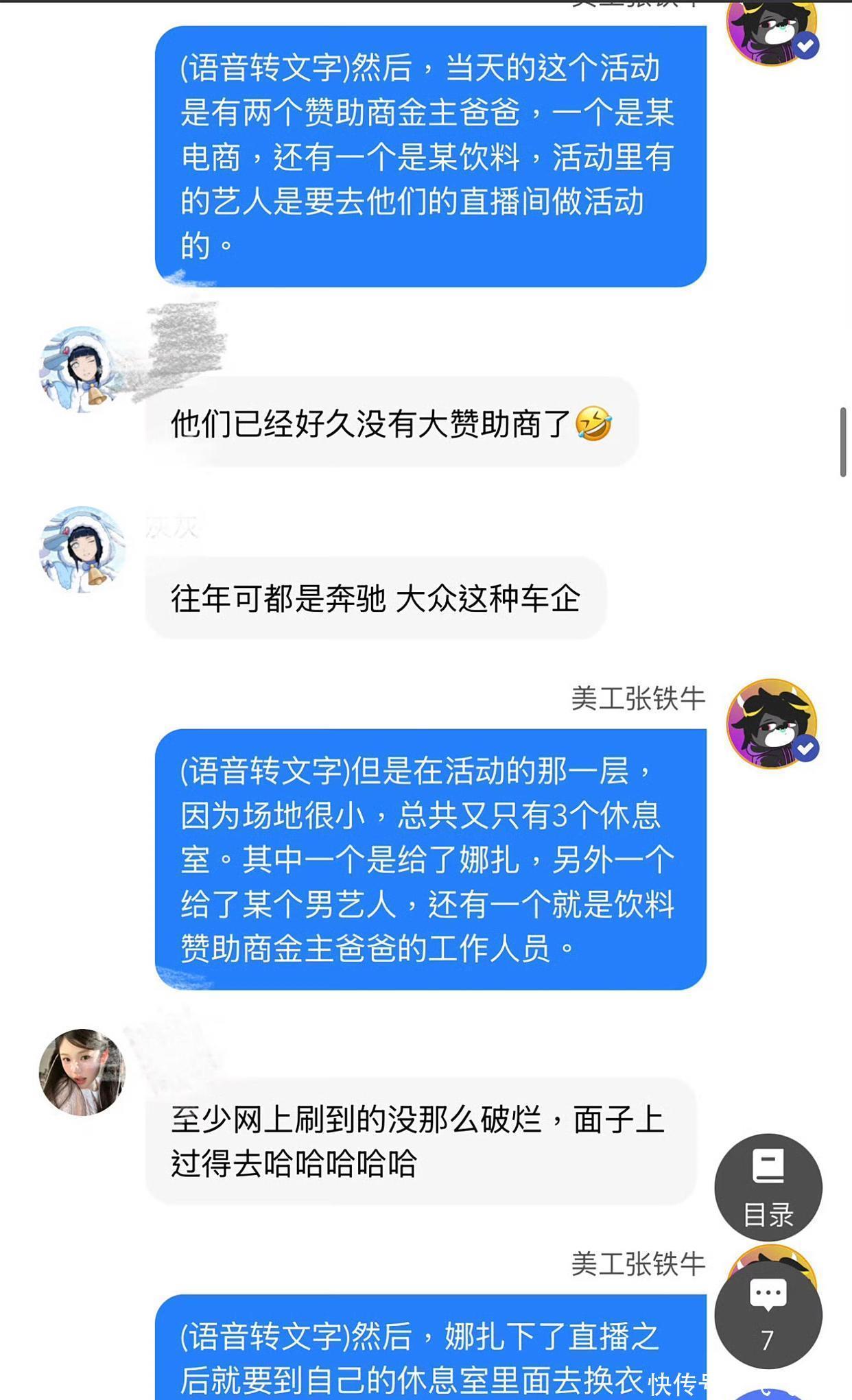
Task: View profile of user saying 往年可都是奔驰
Action: (x=82, y=549)
